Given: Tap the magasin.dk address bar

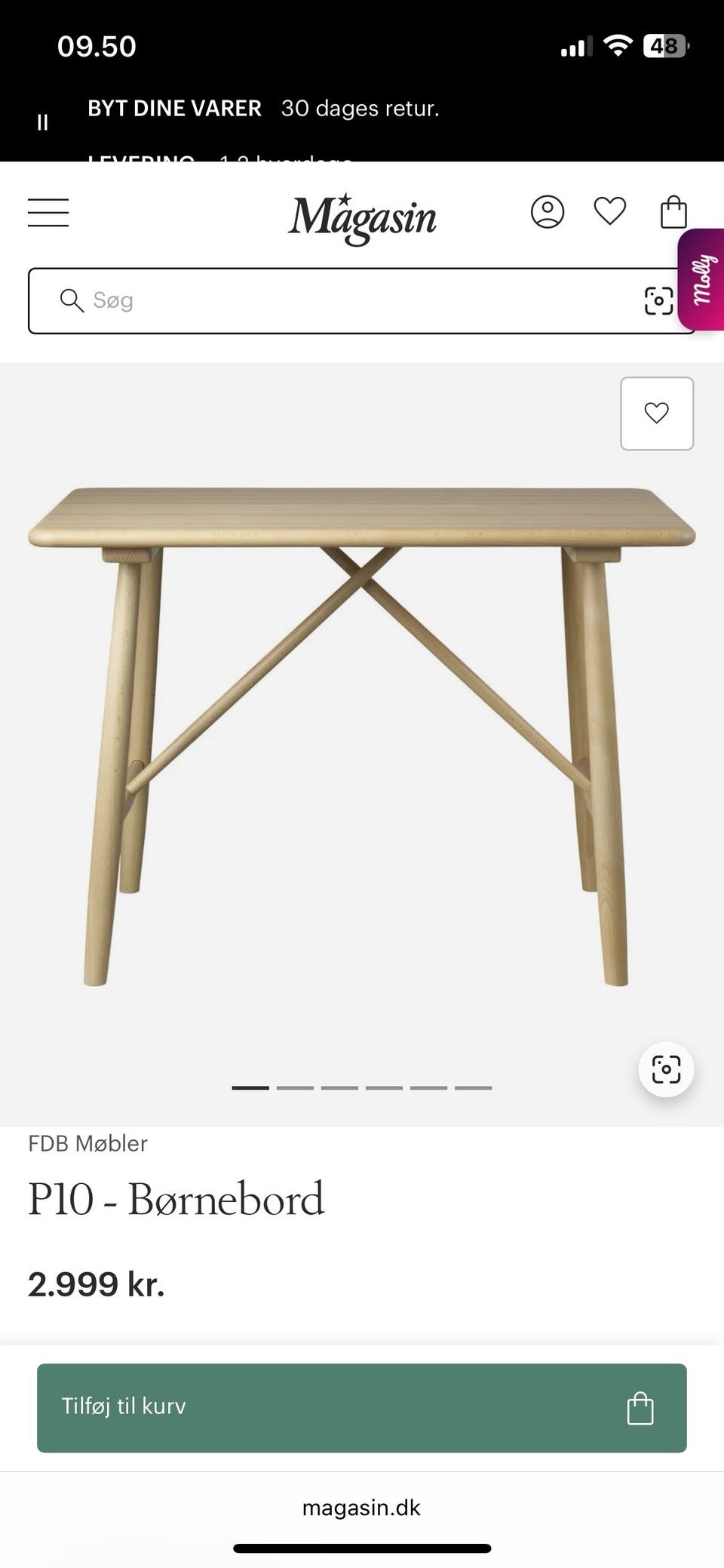Looking at the screenshot, I should [362, 1508].
